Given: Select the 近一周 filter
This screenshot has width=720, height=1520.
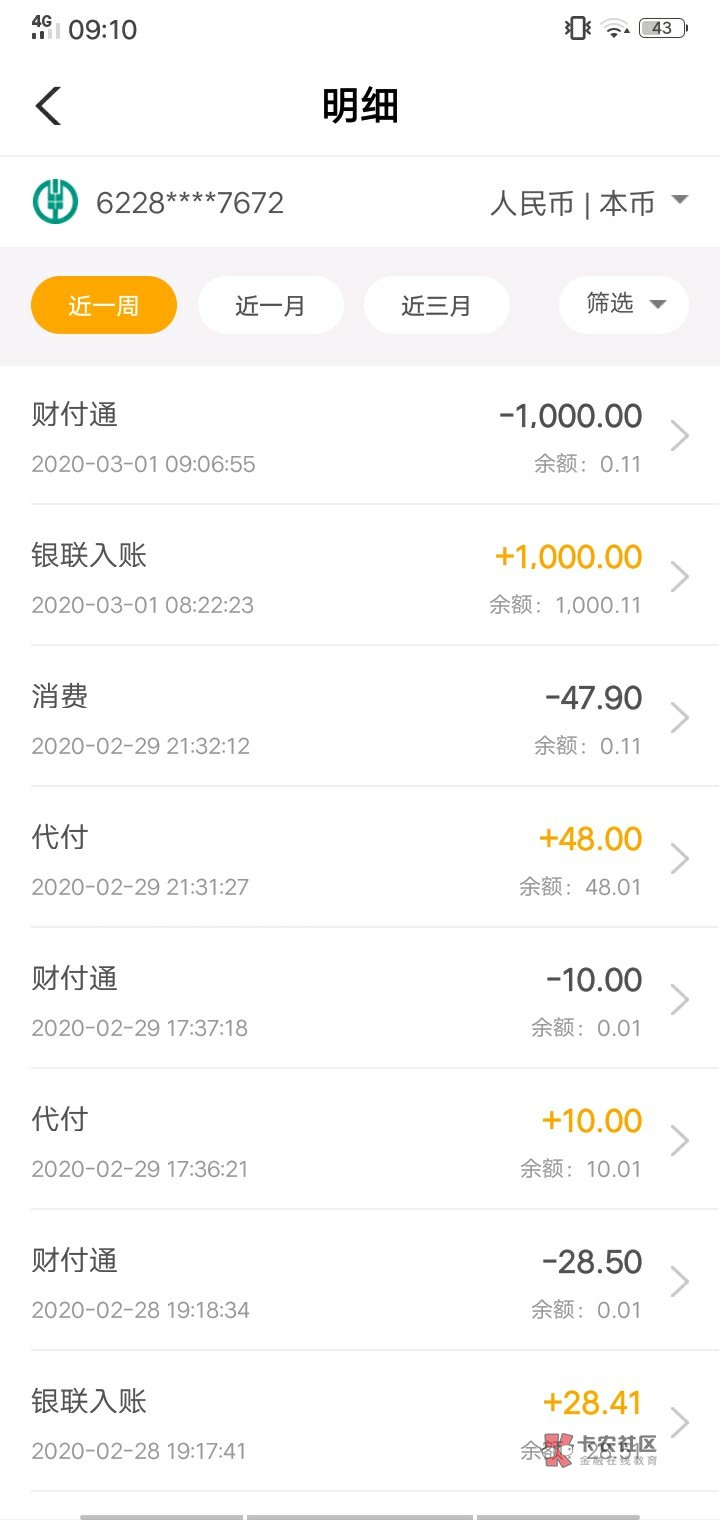Looking at the screenshot, I should [104, 305].
